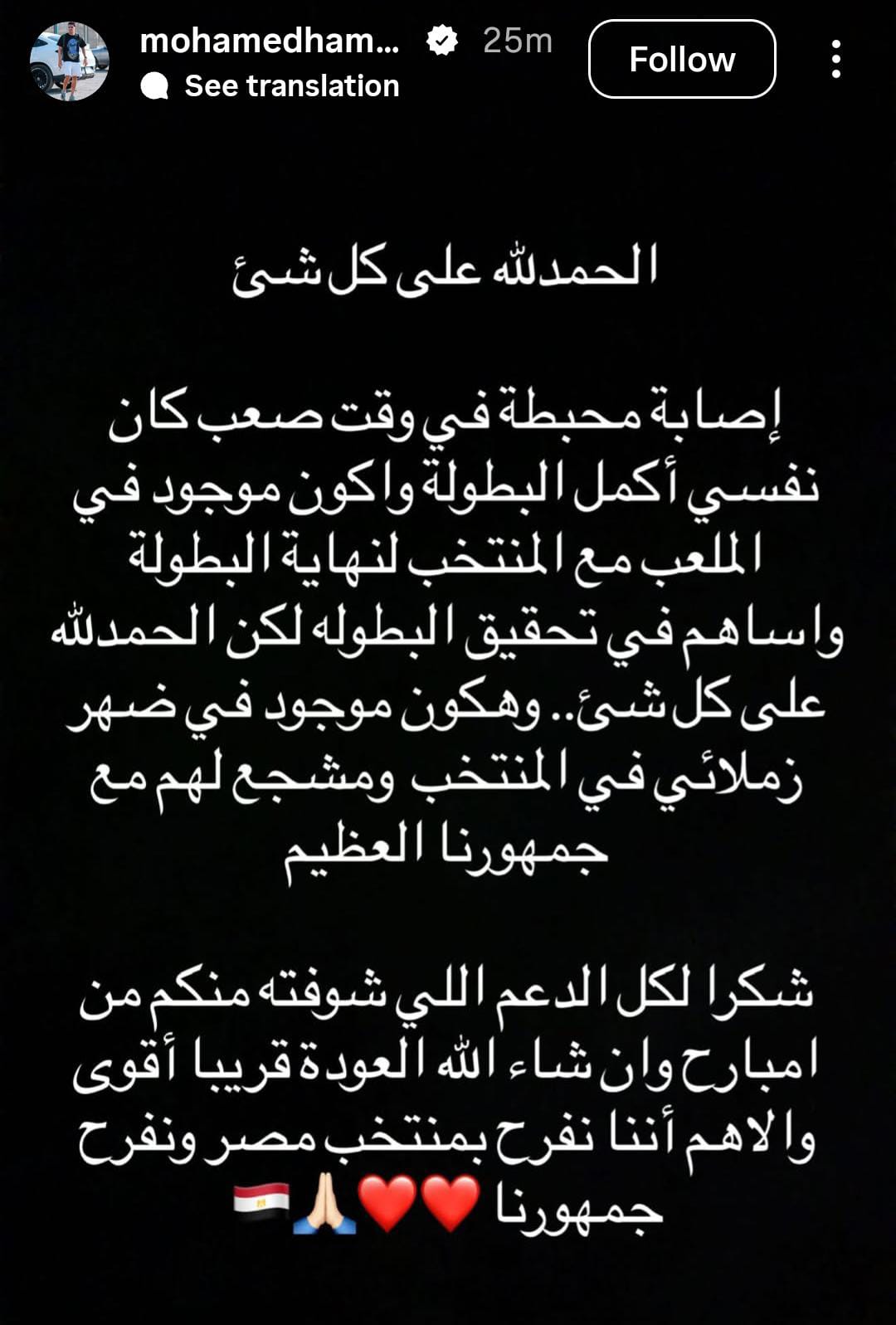Screen dimensions: 896x1325
Task: Open the three-dot overflow menu
Action: 835,59
